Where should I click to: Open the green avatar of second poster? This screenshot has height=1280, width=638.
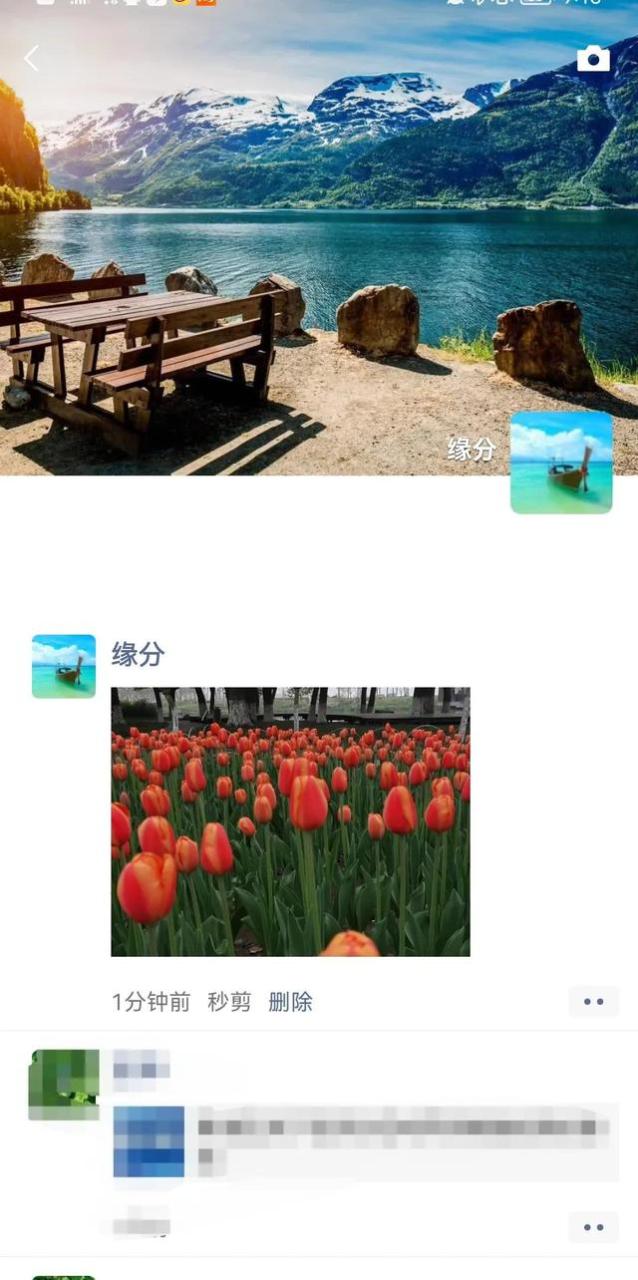pyautogui.click(x=64, y=1084)
